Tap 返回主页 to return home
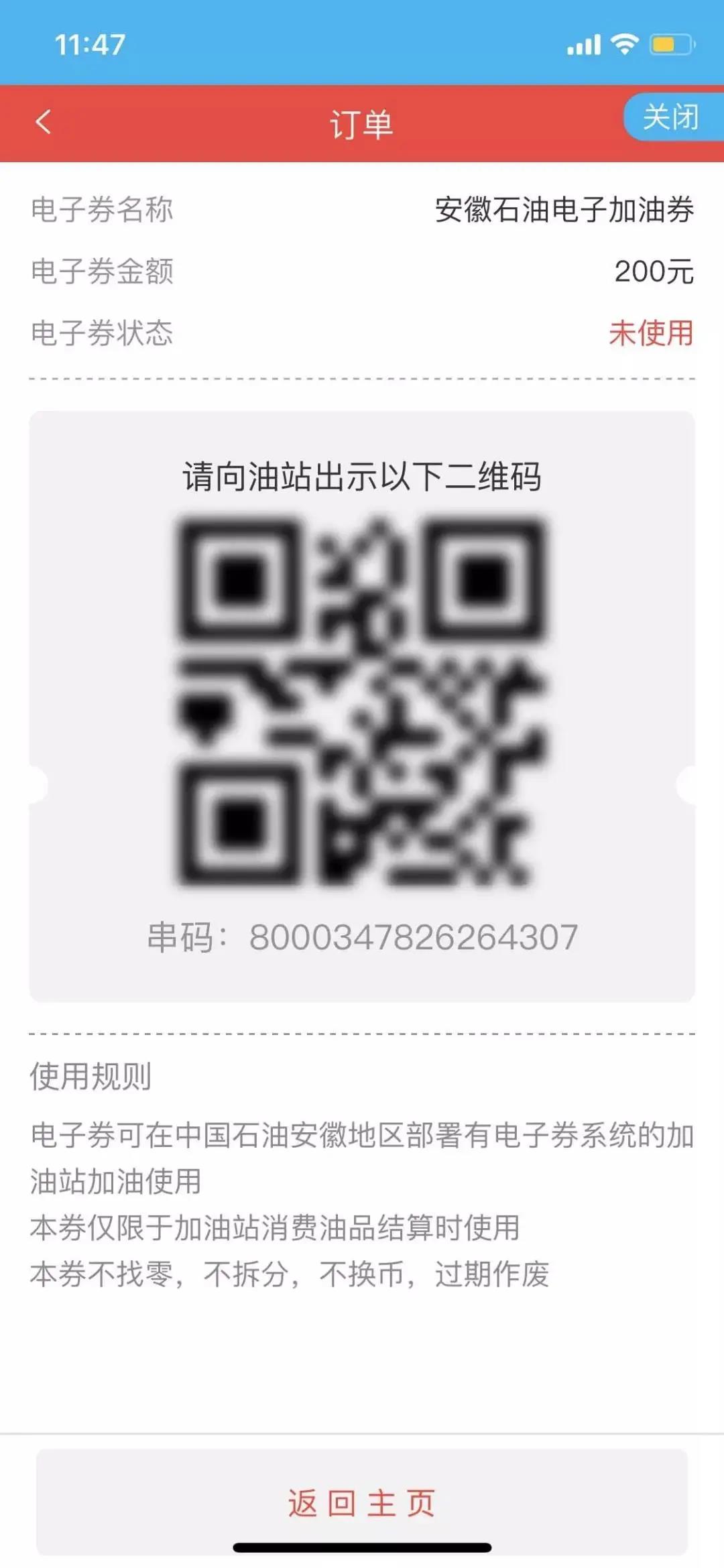Viewport: 724px width, 1568px height. click(x=362, y=1502)
